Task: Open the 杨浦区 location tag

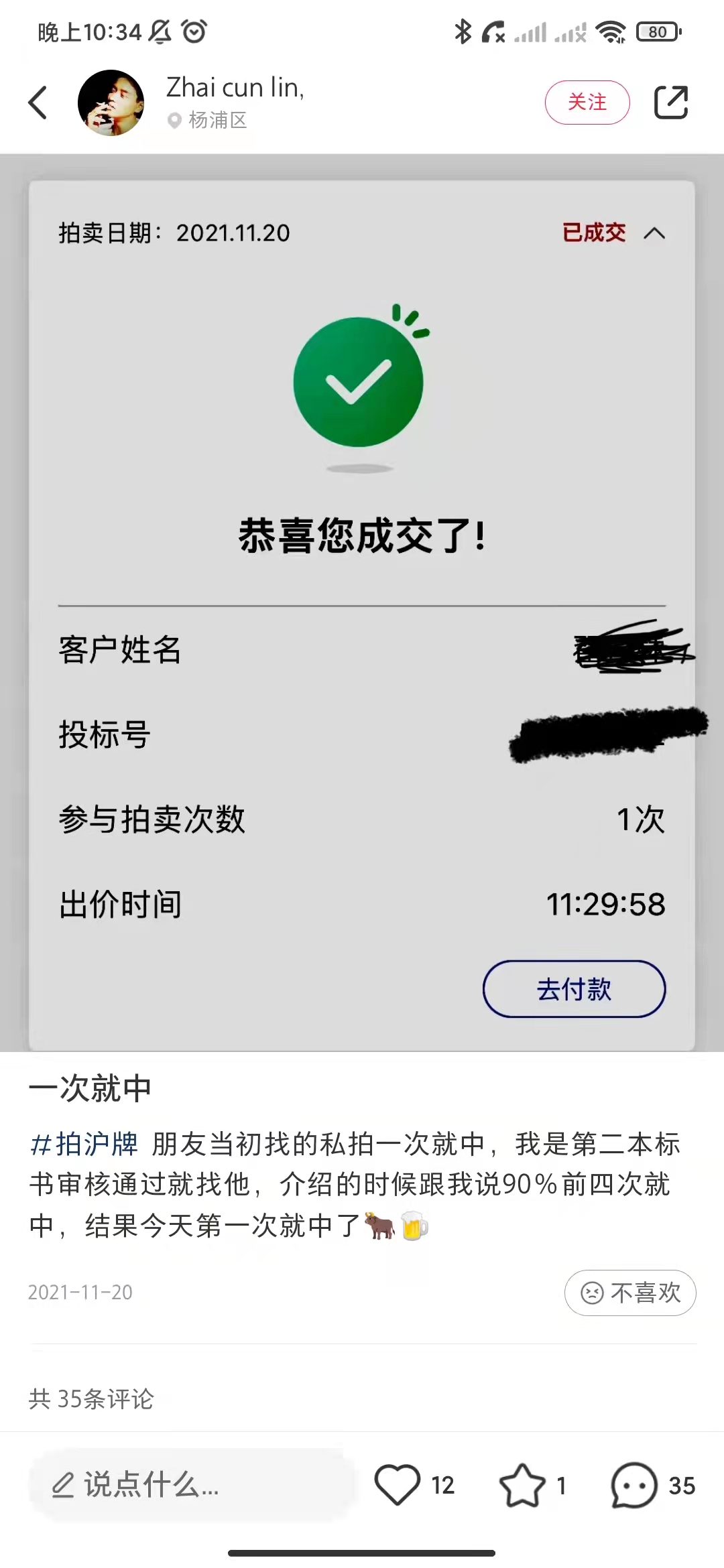Action: (x=208, y=121)
